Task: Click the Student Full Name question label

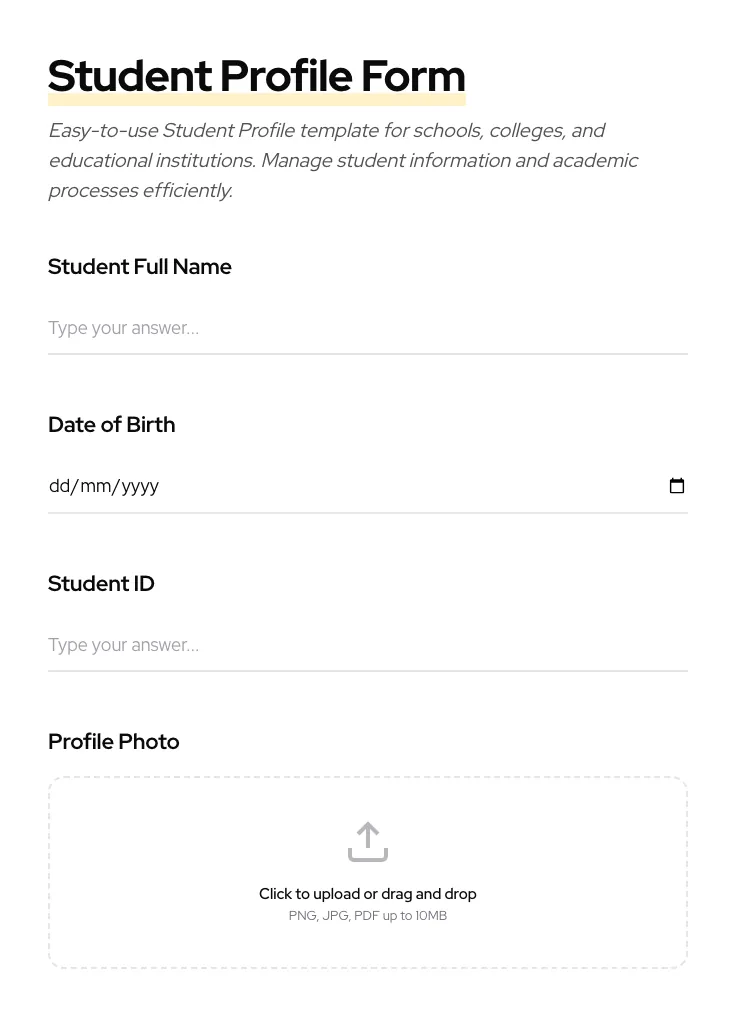Action: click(139, 266)
